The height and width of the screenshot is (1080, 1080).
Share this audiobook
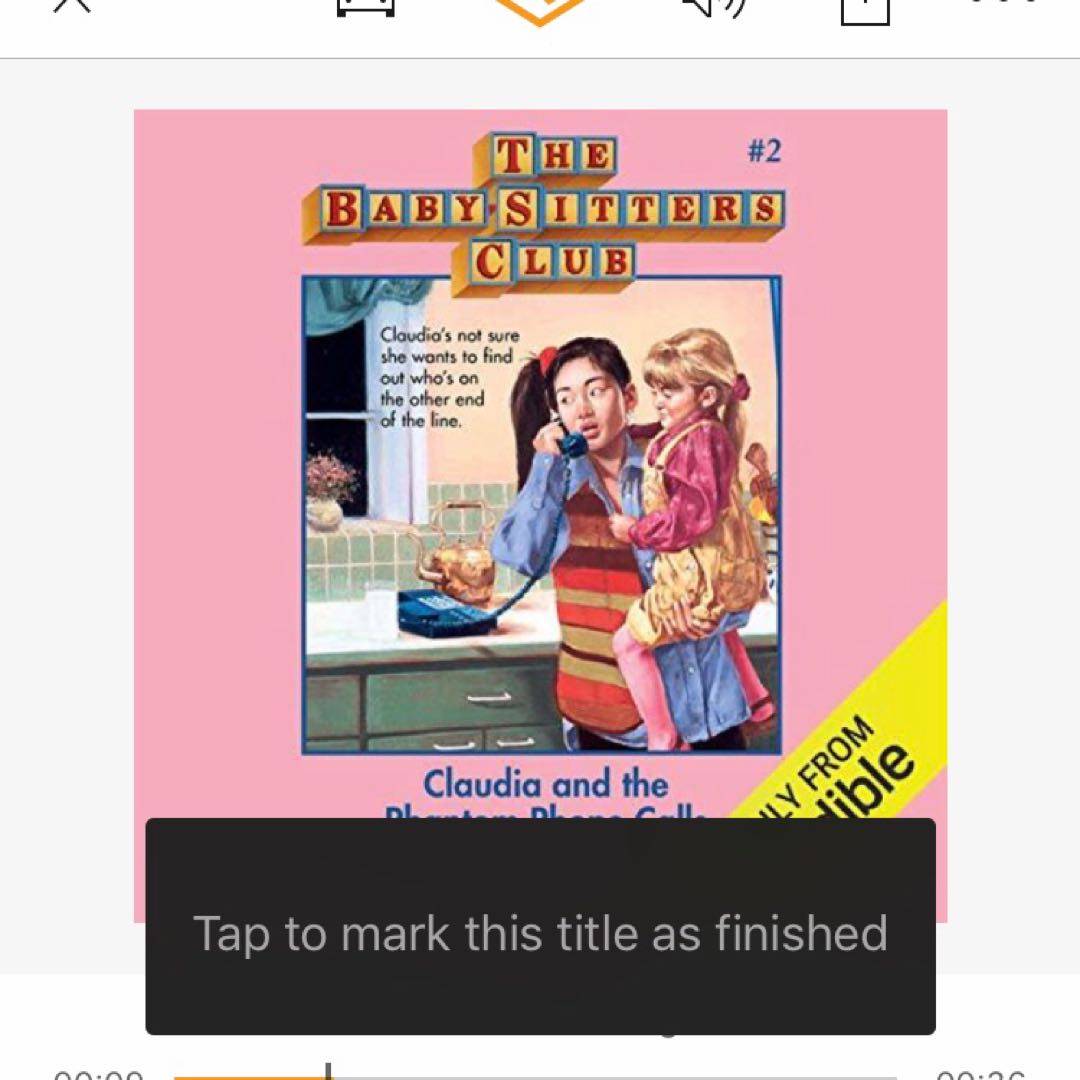coord(864,10)
